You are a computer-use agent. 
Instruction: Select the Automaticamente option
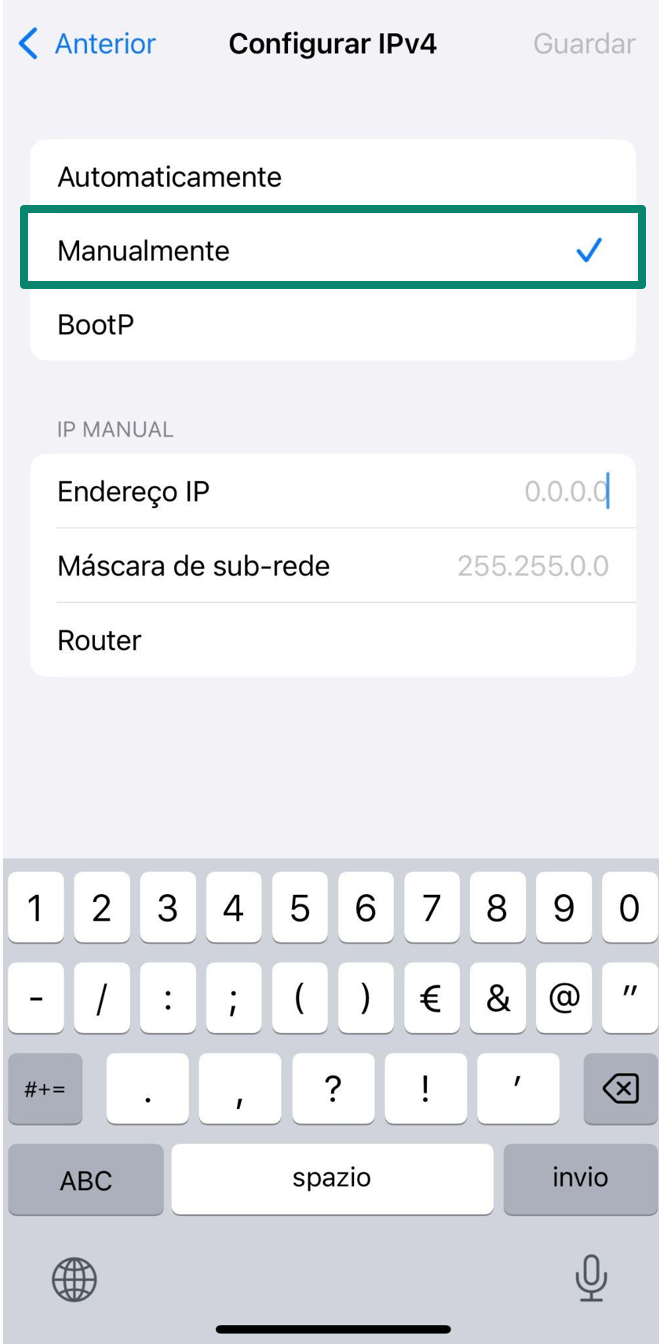pyautogui.click(x=332, y=177)
